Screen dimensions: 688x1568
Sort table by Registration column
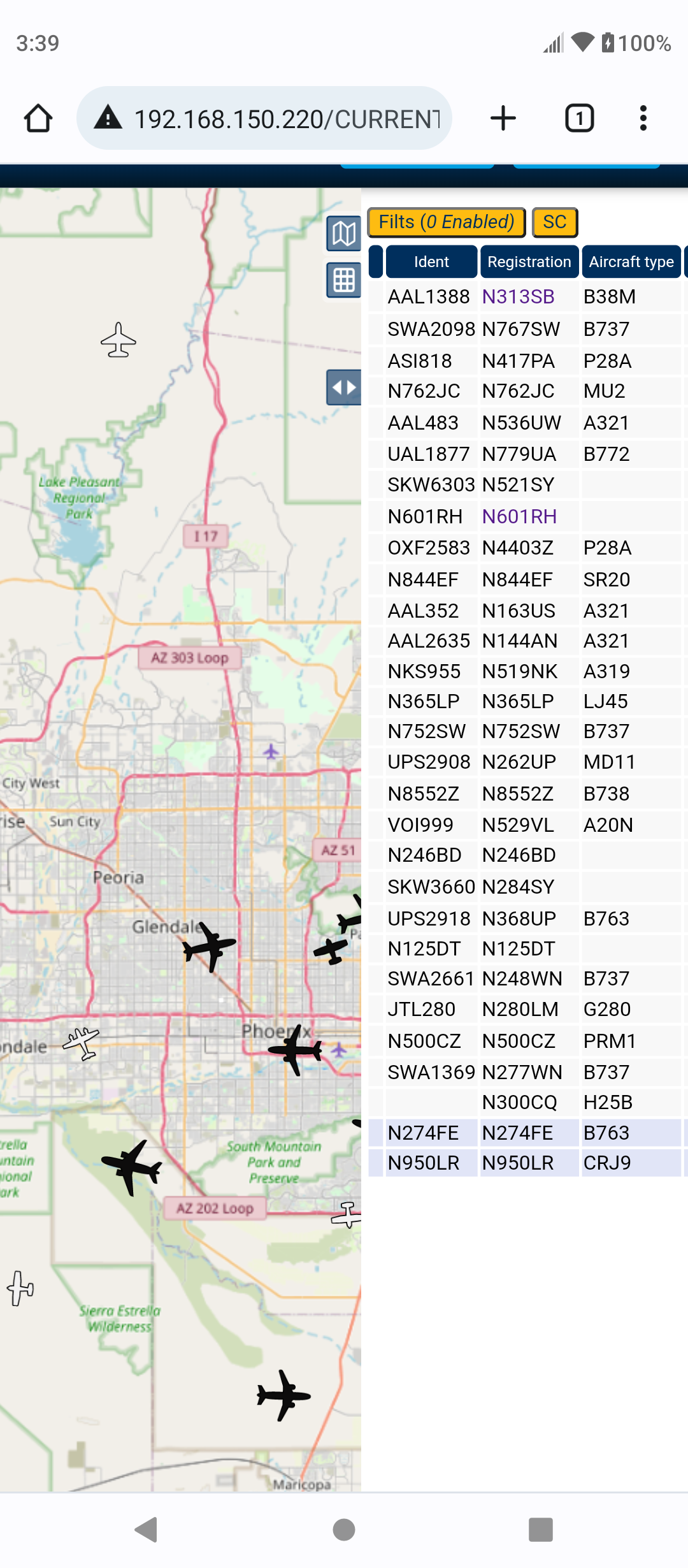(529, 262)
